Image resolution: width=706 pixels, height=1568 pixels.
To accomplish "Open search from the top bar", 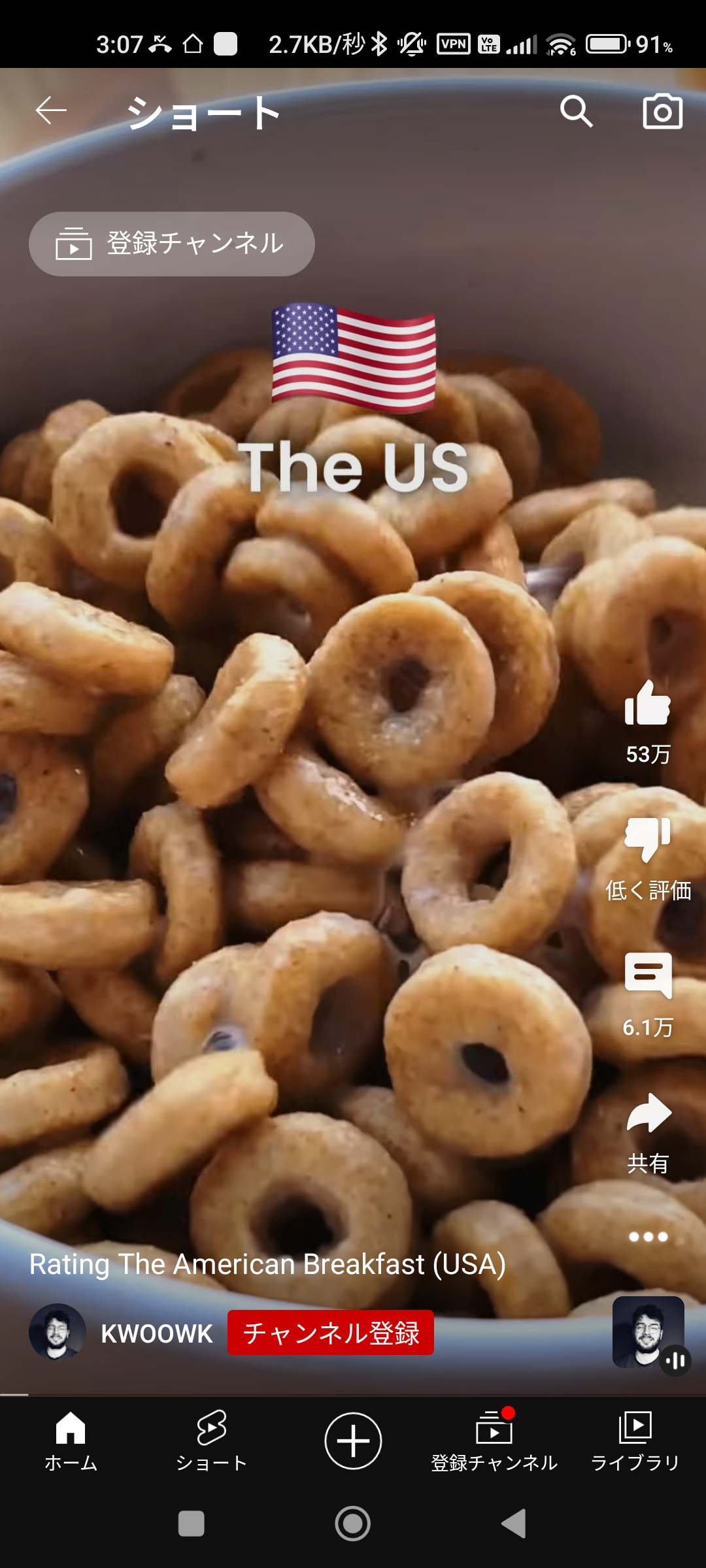I will (576, 111).
